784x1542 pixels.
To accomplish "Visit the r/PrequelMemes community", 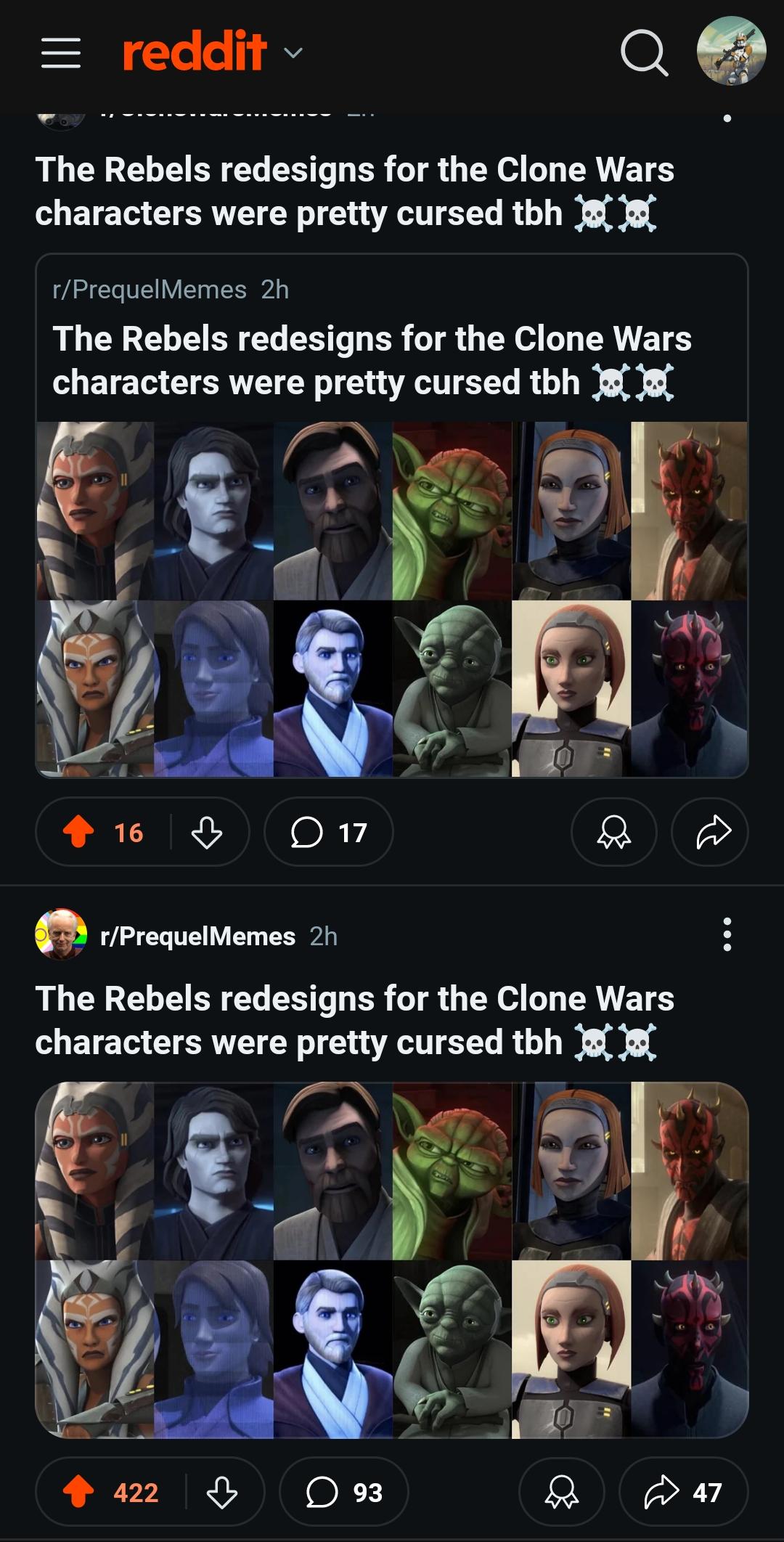I will pyautogui.click(x=197, y=937).
